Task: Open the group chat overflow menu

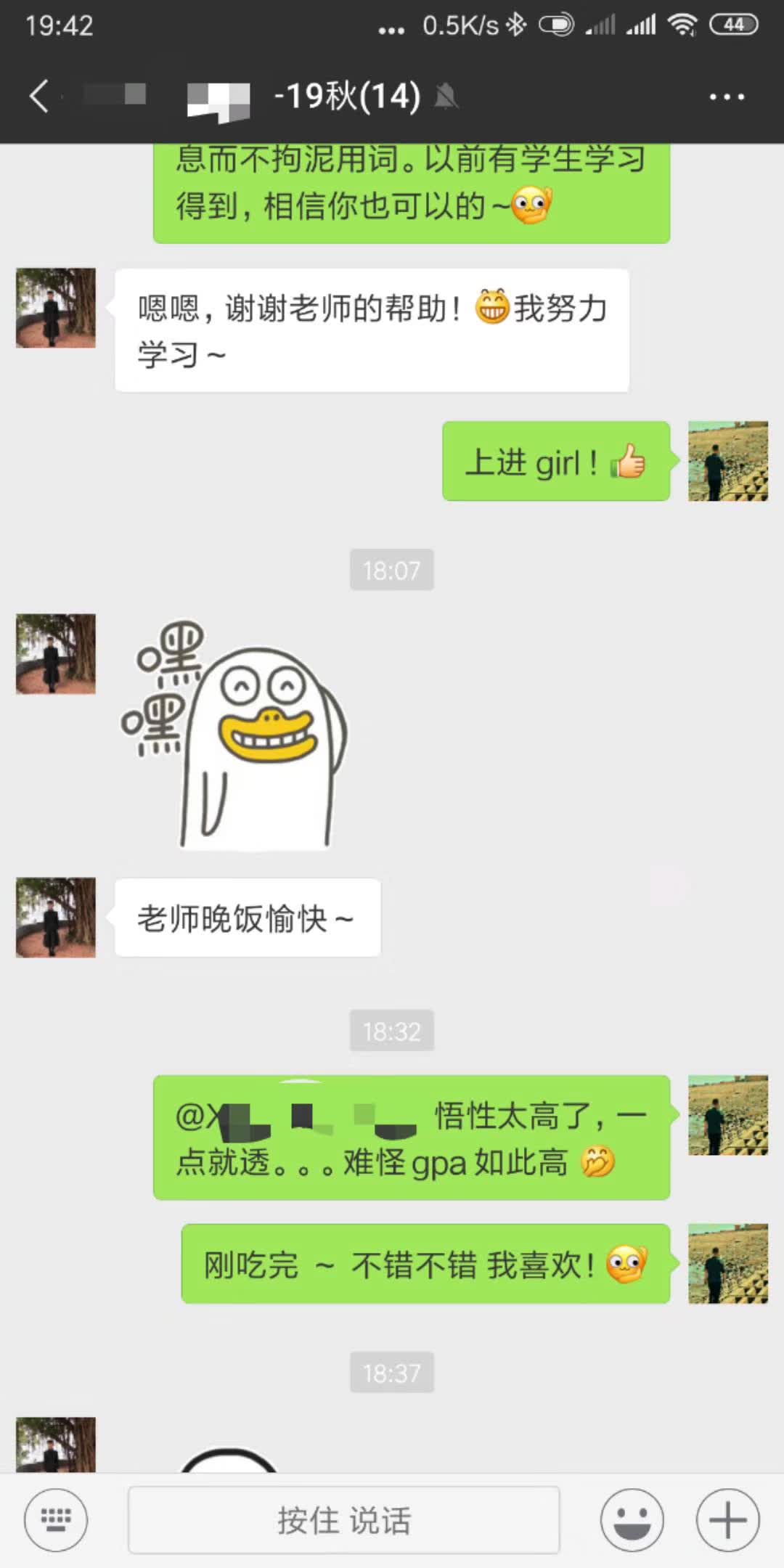Action: (x=727, y=97)
